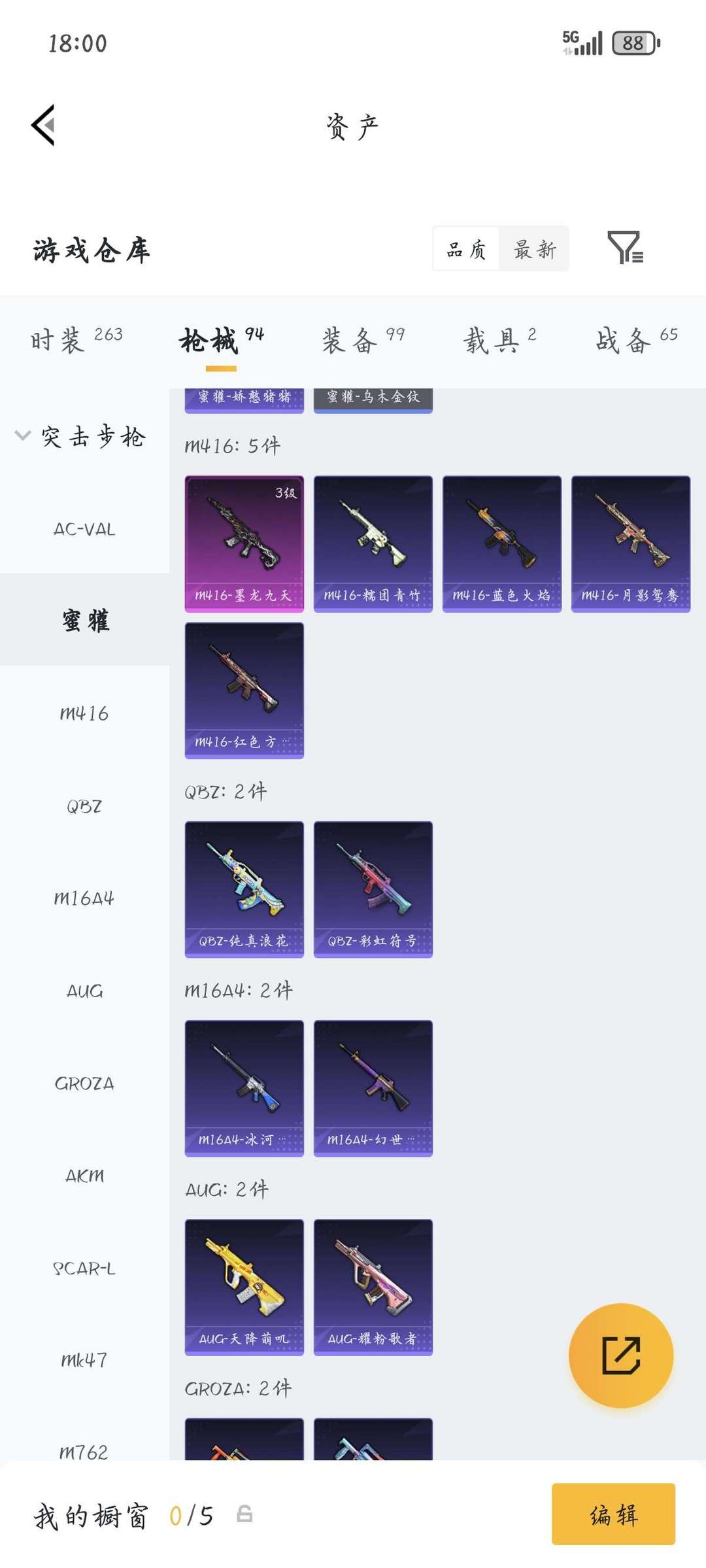Switch to the 时装 tab
Viewport: 706px width, 1568px height.
click(76, 340)
